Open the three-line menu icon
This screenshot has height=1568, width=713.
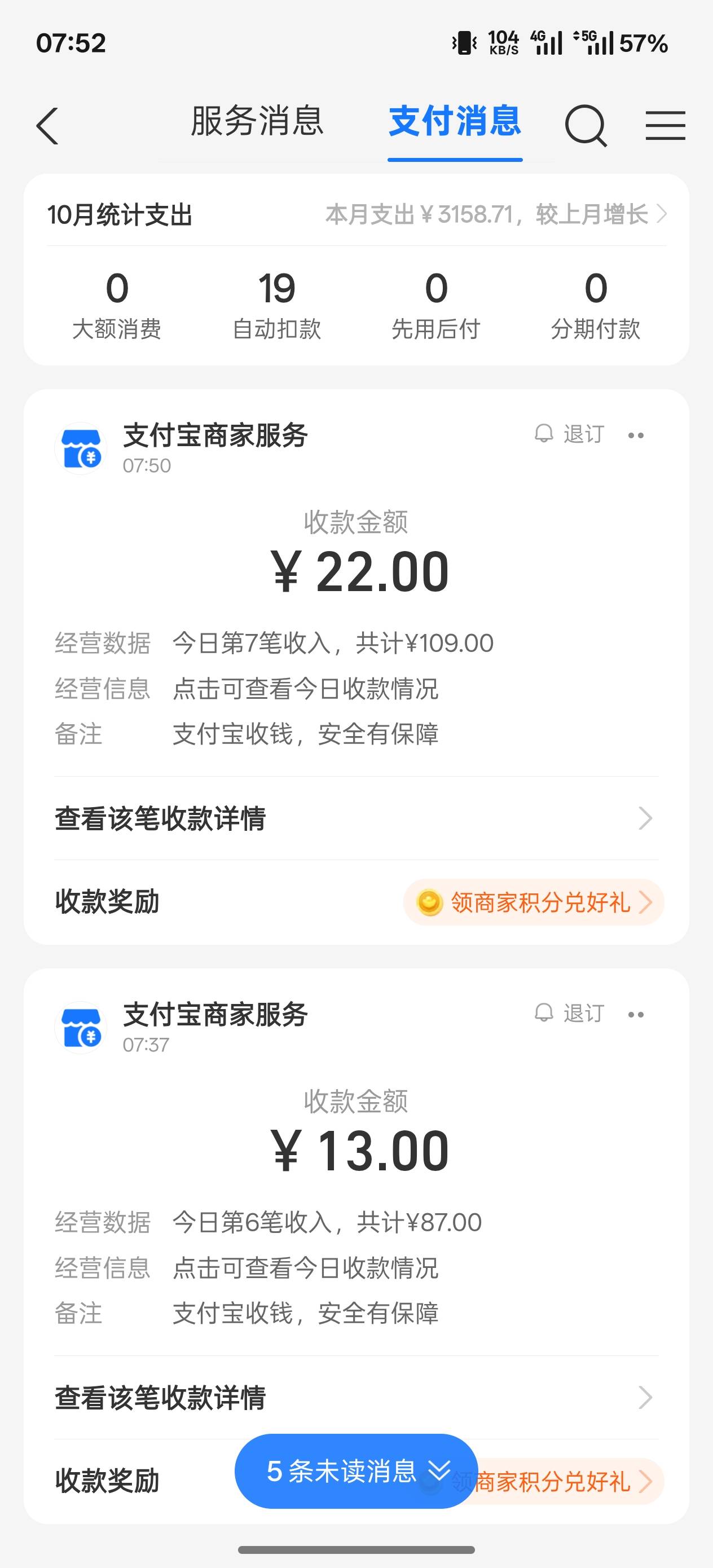pos(665,125)
